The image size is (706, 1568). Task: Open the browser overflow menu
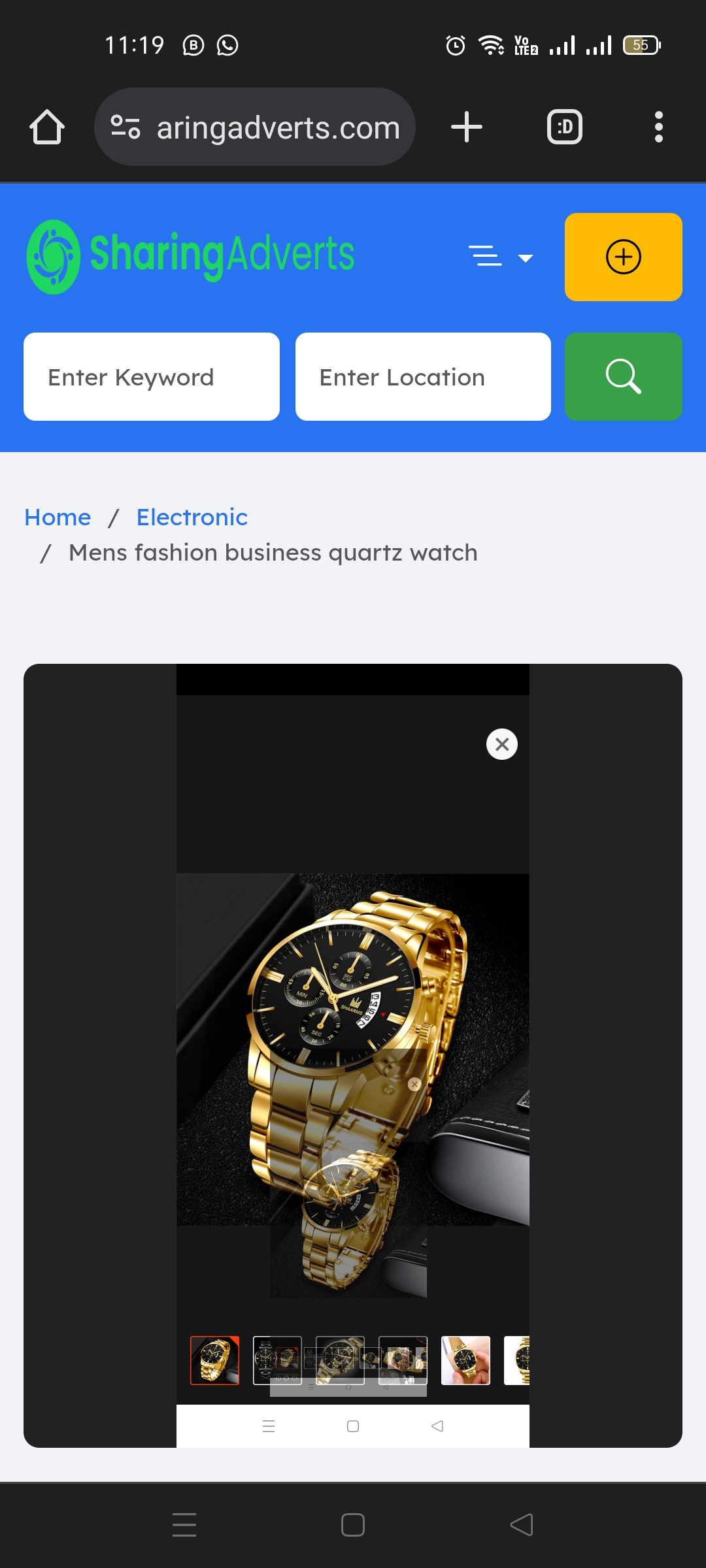click(x=658, y=127)
